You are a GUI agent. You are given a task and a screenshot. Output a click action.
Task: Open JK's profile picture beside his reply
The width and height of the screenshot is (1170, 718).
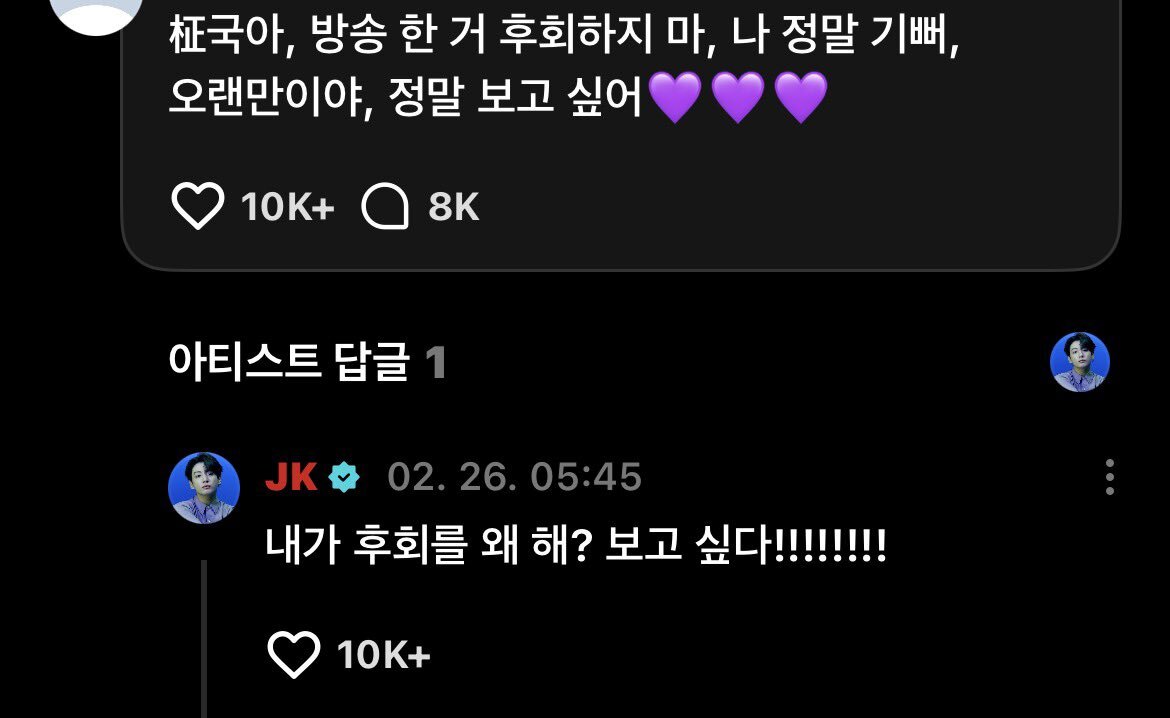click(x=205, y=487)
